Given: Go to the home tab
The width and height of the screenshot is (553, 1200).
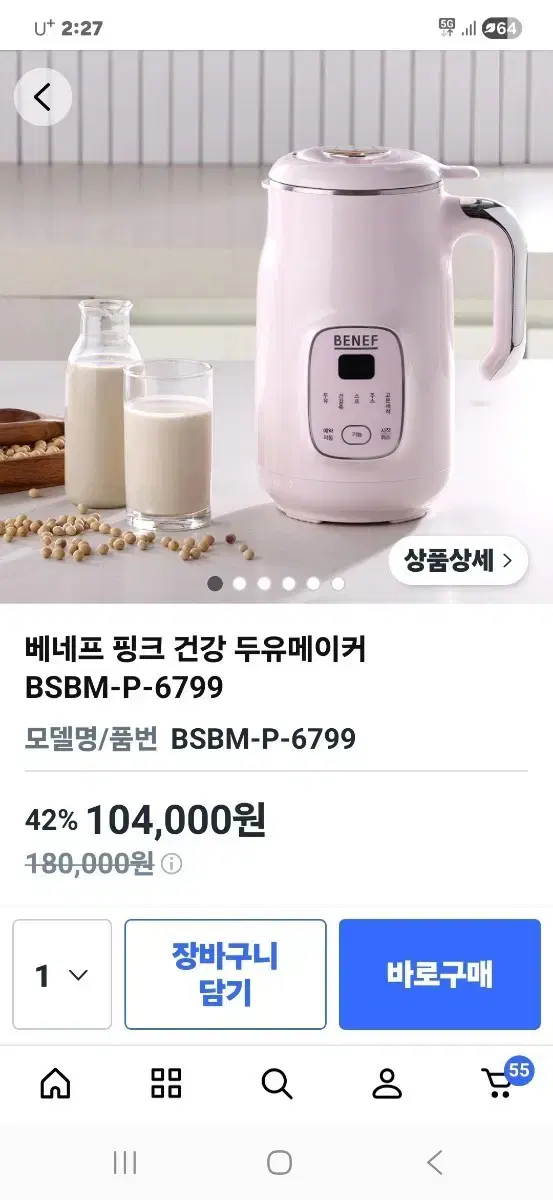Looking at the screenshot, I should 55,1083.
